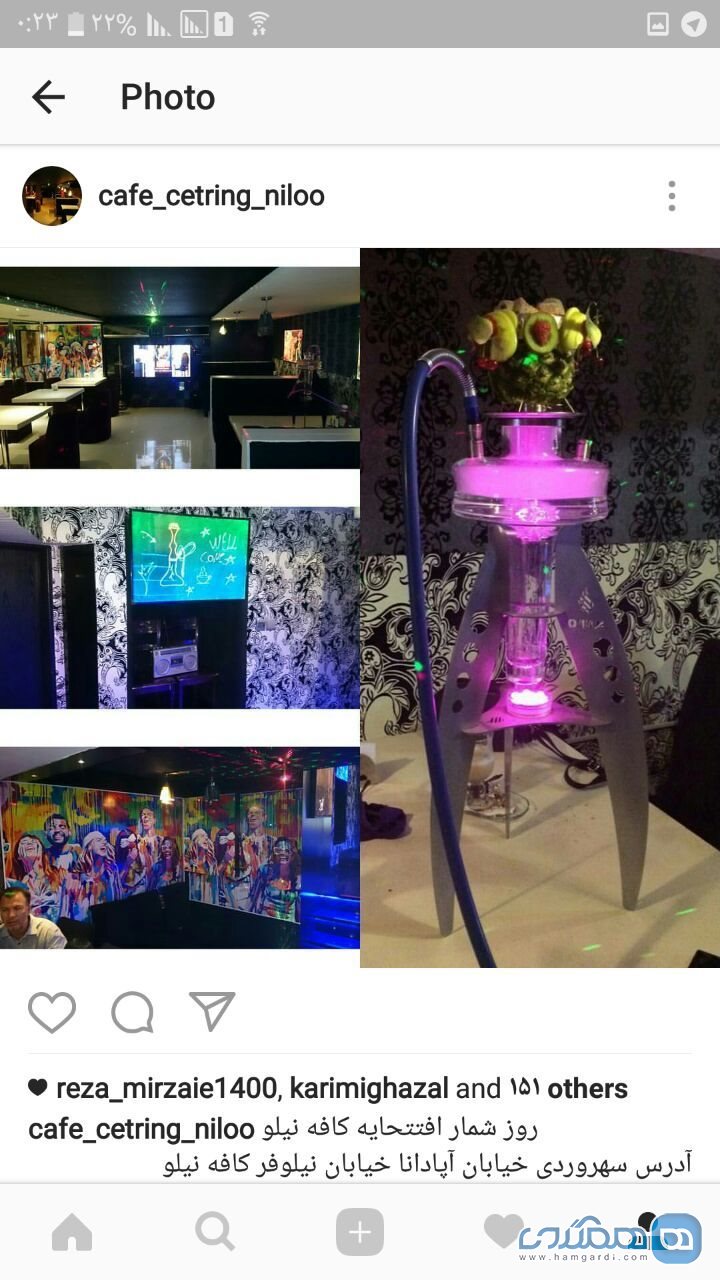
Task: Create a new post with plus button
Action: (359, 1232)
